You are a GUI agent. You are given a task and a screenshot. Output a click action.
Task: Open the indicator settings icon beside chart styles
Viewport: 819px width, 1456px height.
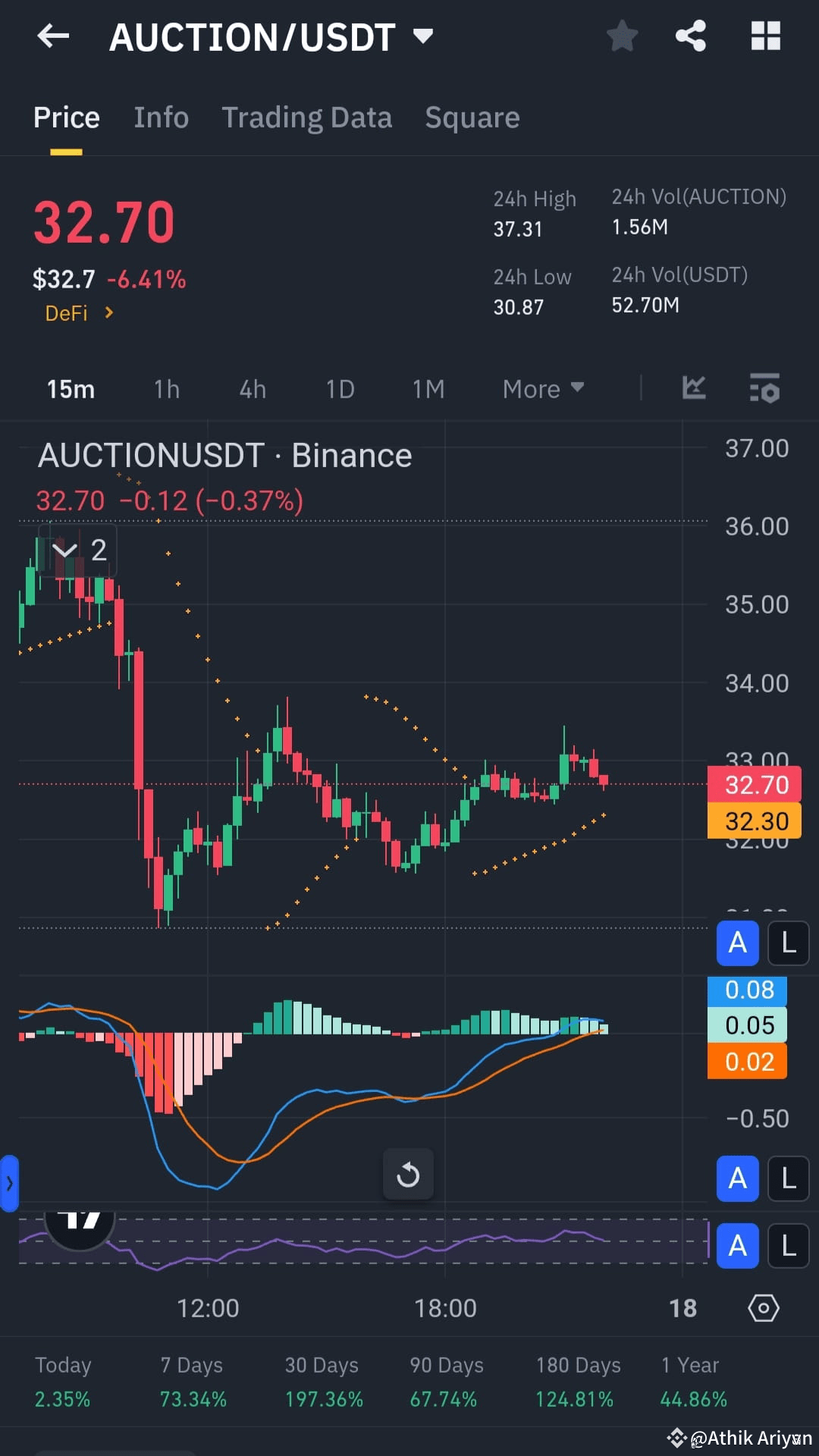tap(764, 388)
